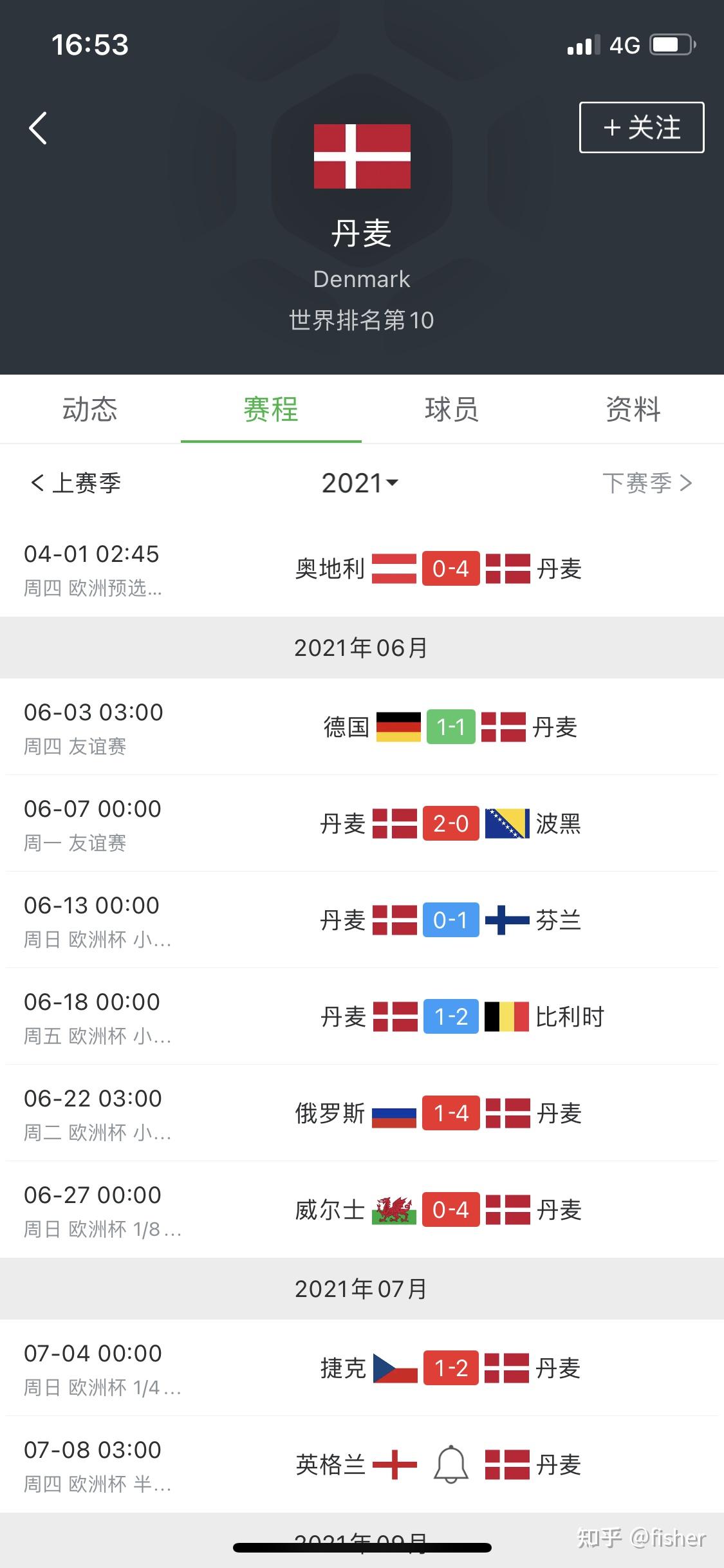
Task: Tap the 0-4 score badge versus Austria
Action: [450, 569]
